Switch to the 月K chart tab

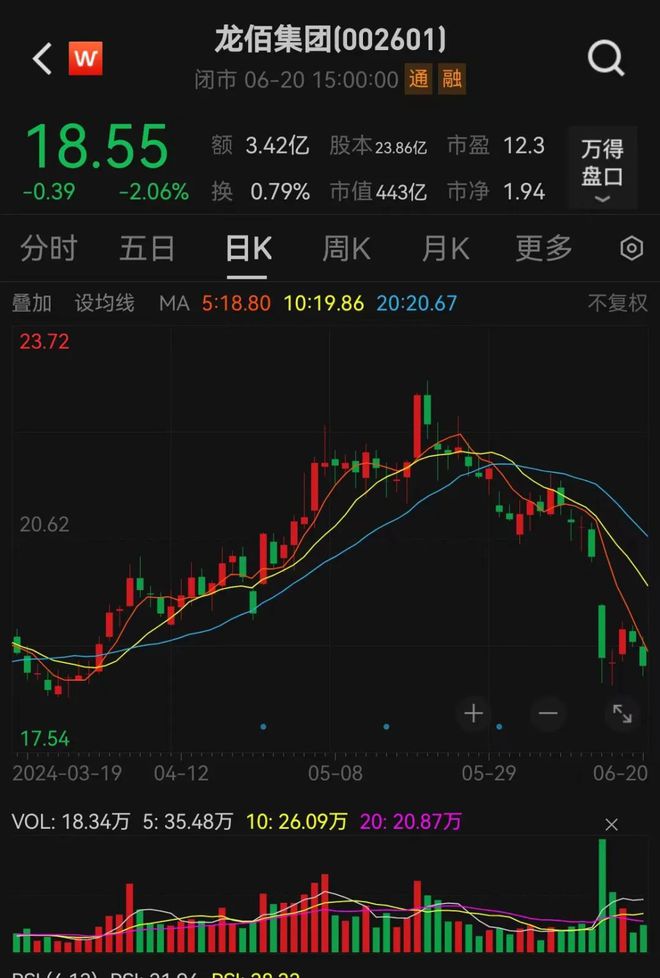click(445, 248)
